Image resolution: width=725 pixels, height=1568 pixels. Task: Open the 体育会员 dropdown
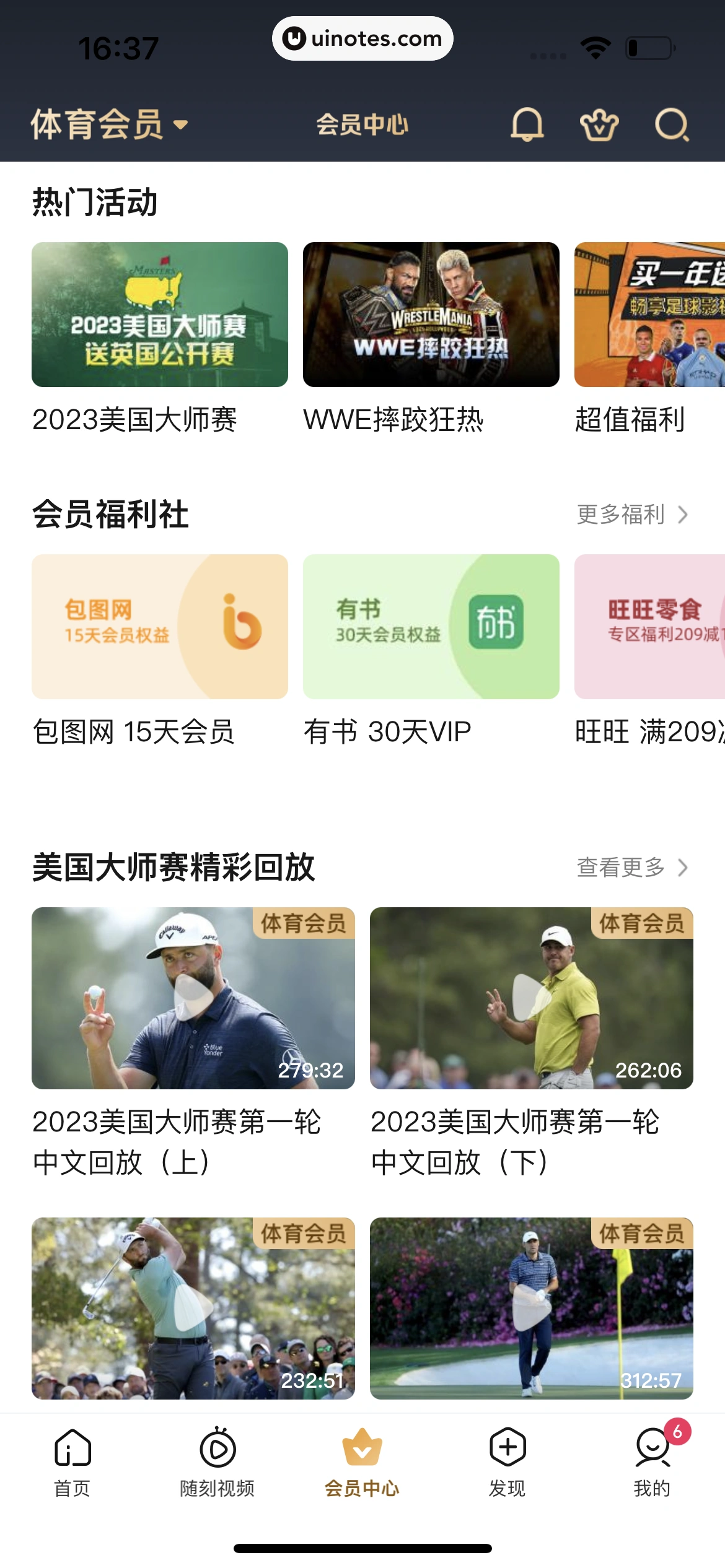109,124
